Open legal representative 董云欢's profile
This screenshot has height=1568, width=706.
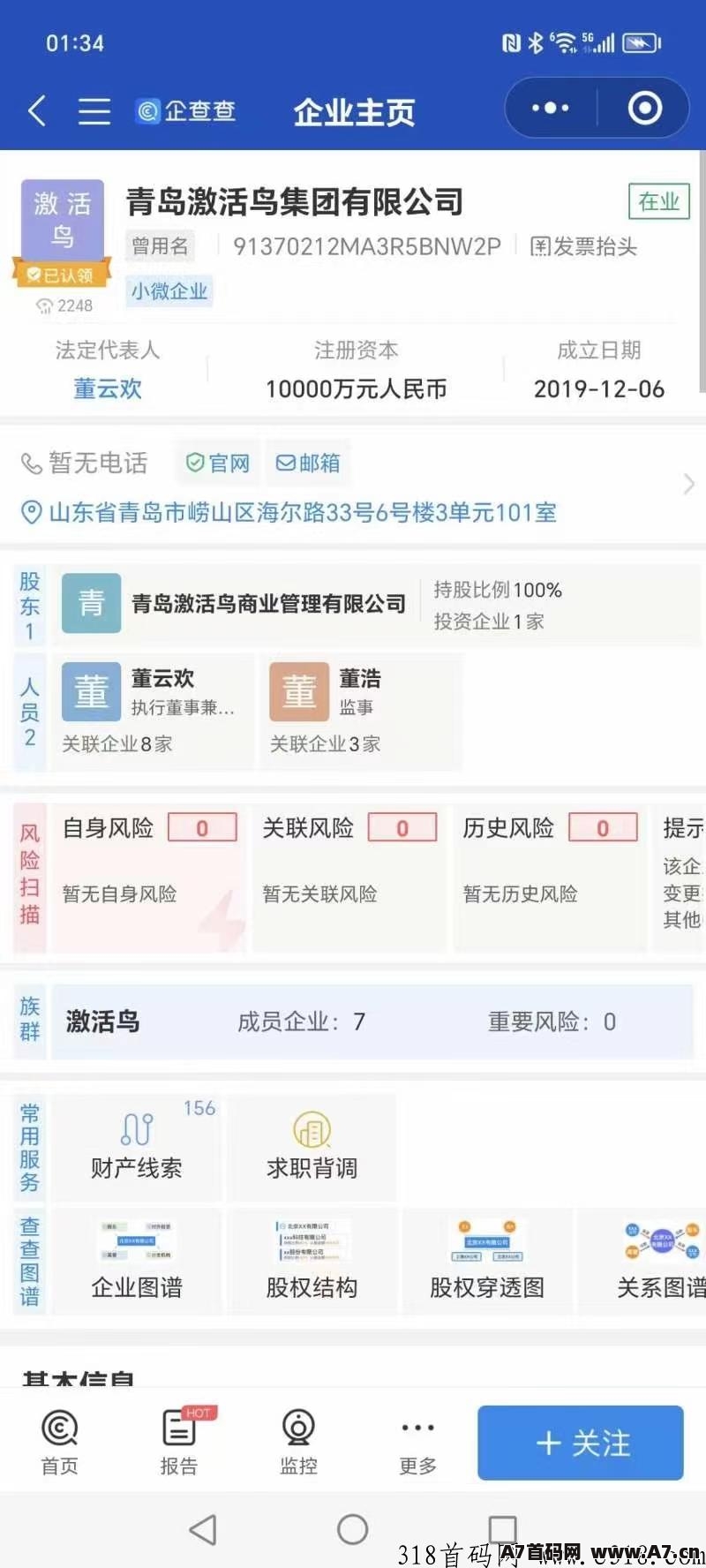(108, 388)
